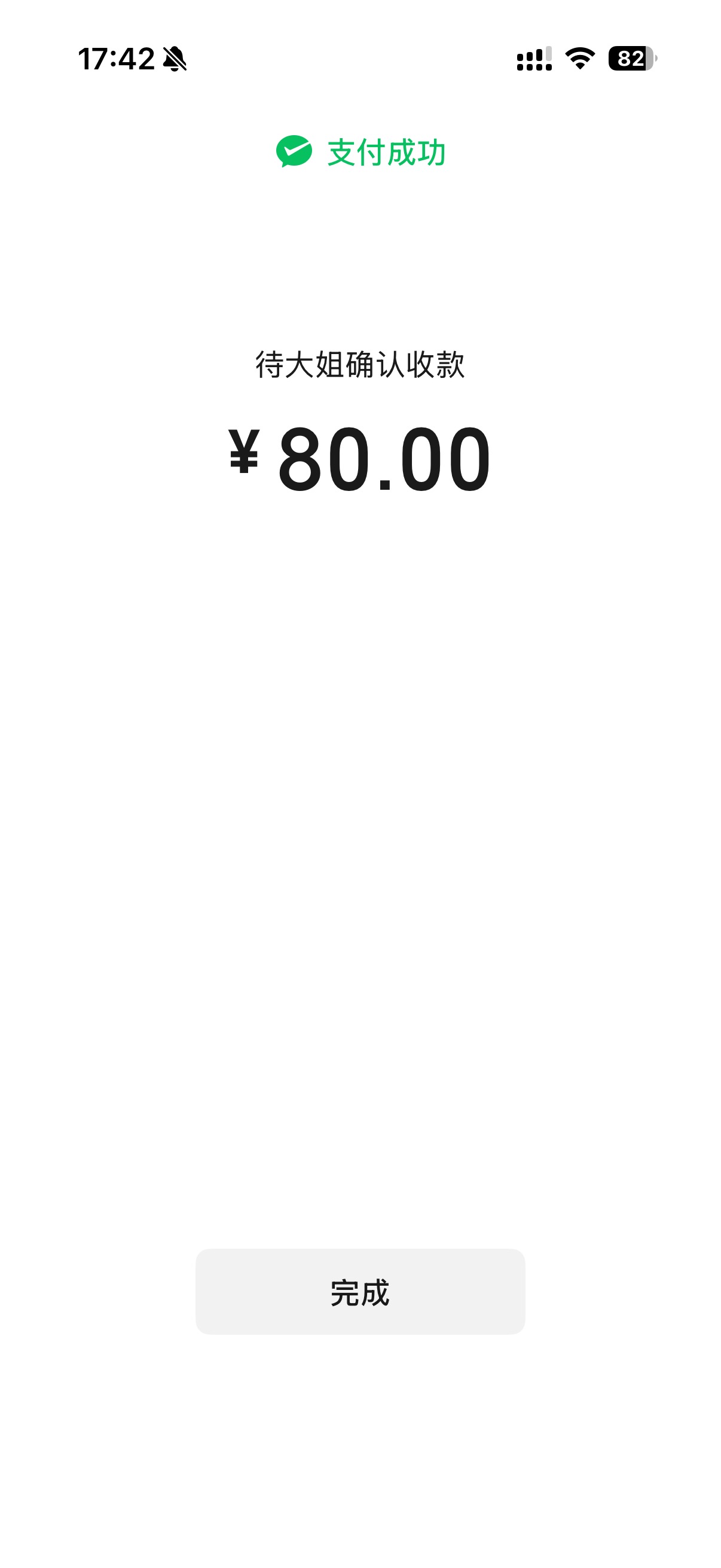Tap the 完成 button to finish
Image resolution: width=721 pixels, height=1568 pixels.
(x=359, y=1292)
